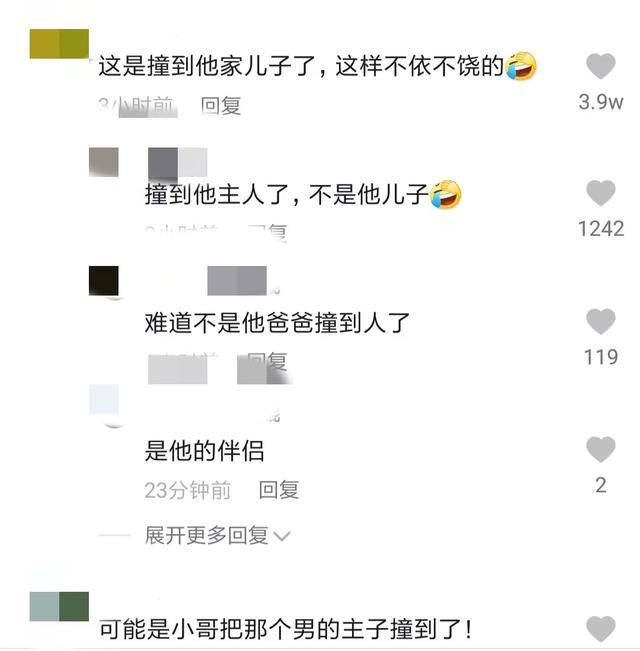Like the reply '难道不是他爸爸撞到人了'
This screenshot has height=651, width=640.
point(600,321)
